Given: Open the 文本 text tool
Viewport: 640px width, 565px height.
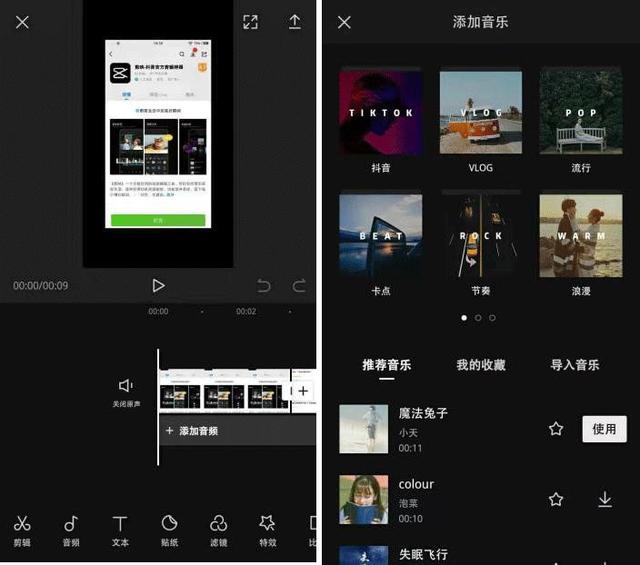Looking at the screenshot, I should point(120,529).
